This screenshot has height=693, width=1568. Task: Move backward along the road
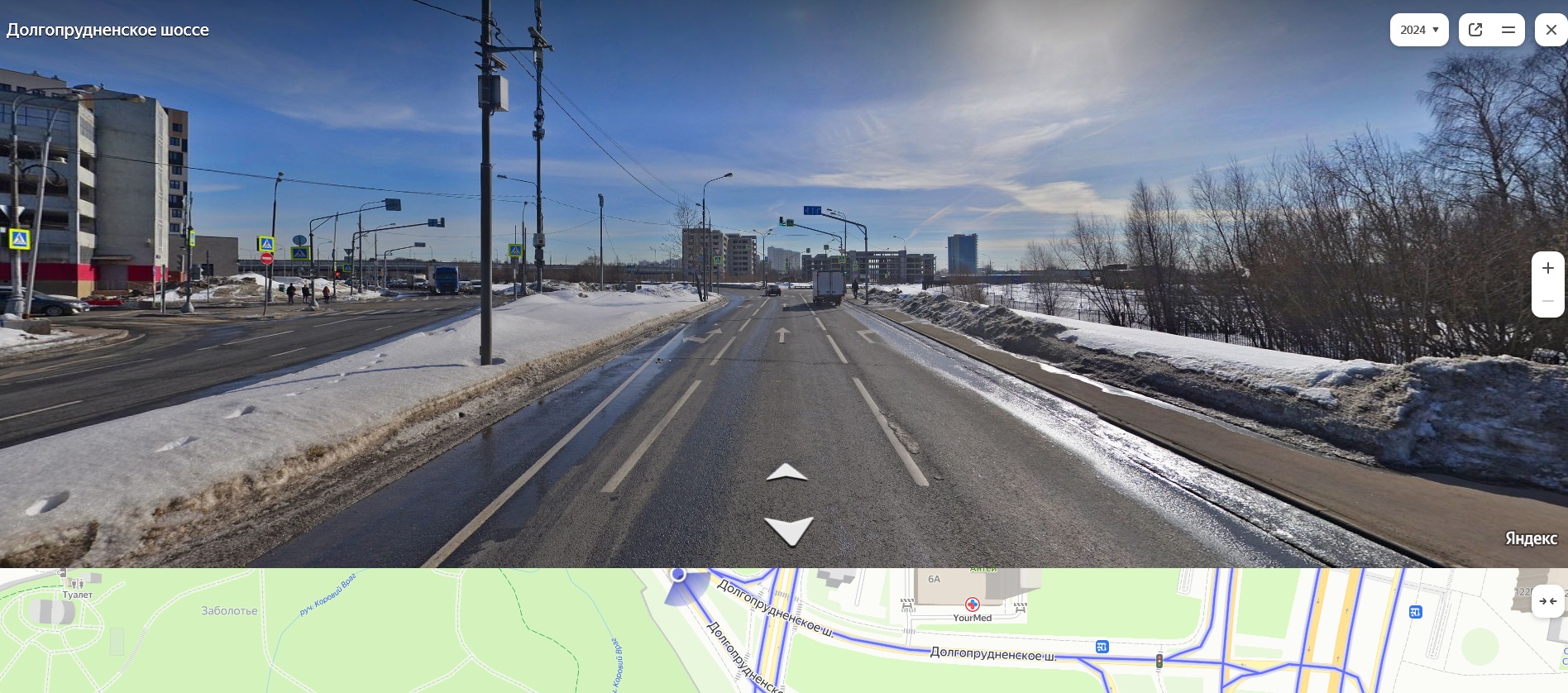788,530
